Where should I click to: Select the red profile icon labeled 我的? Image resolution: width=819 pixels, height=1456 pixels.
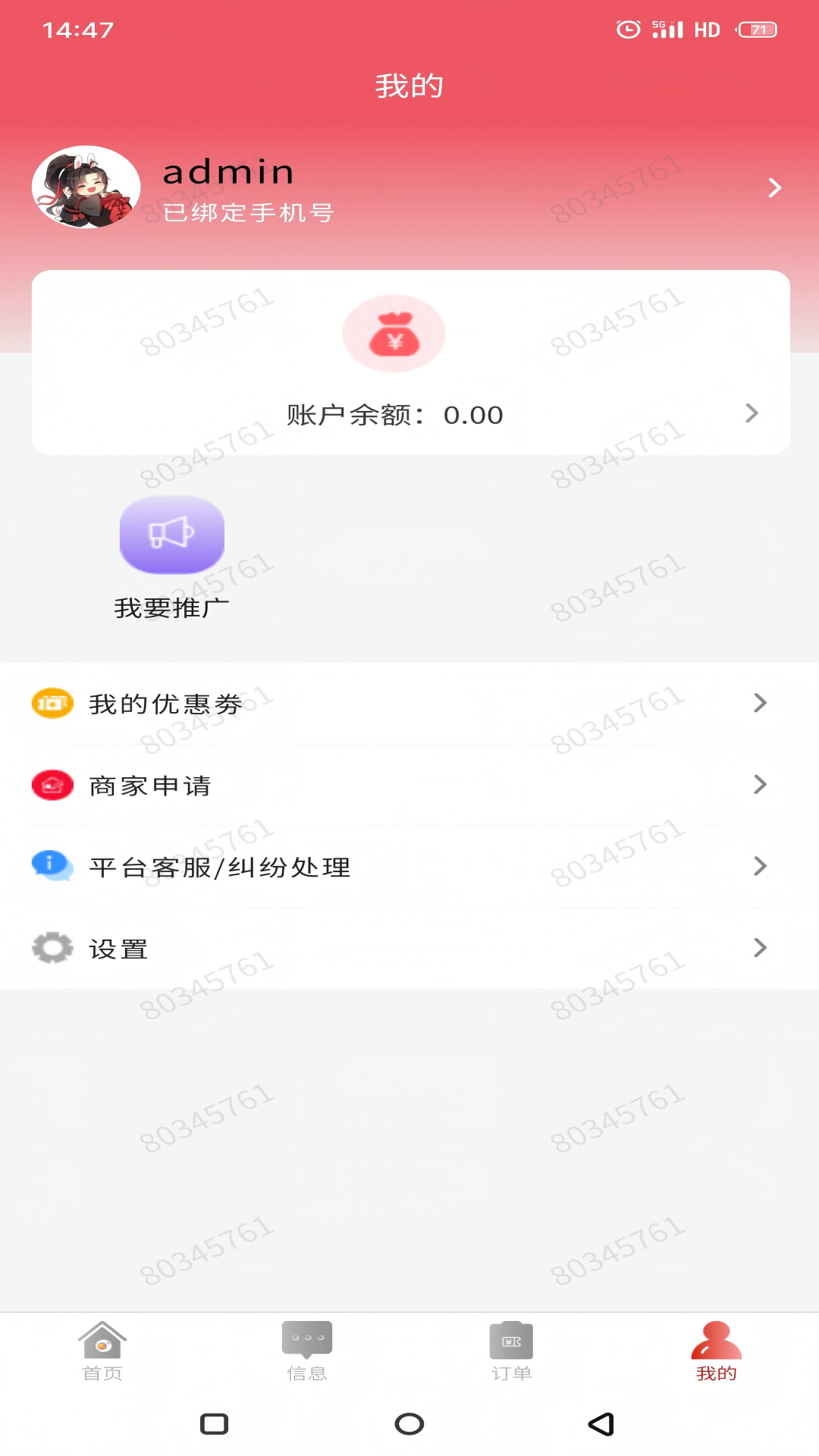(x=716, y=1339)
